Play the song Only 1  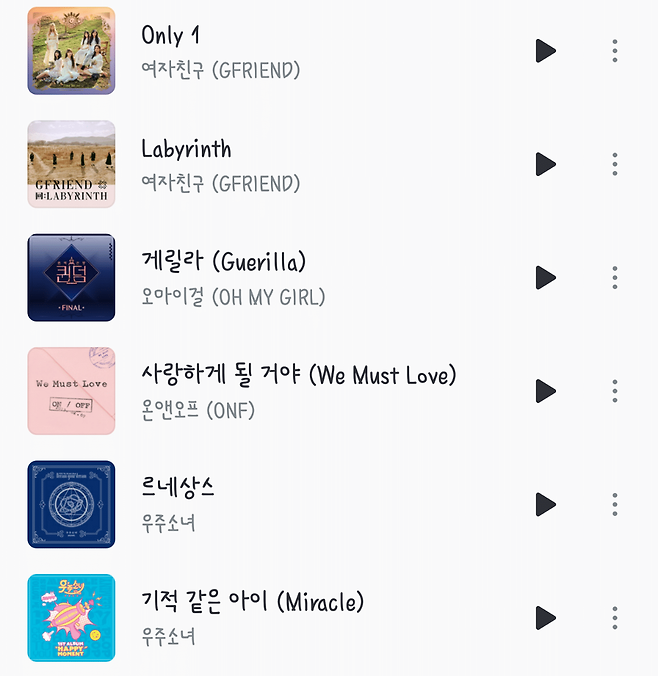click(545, 51)
